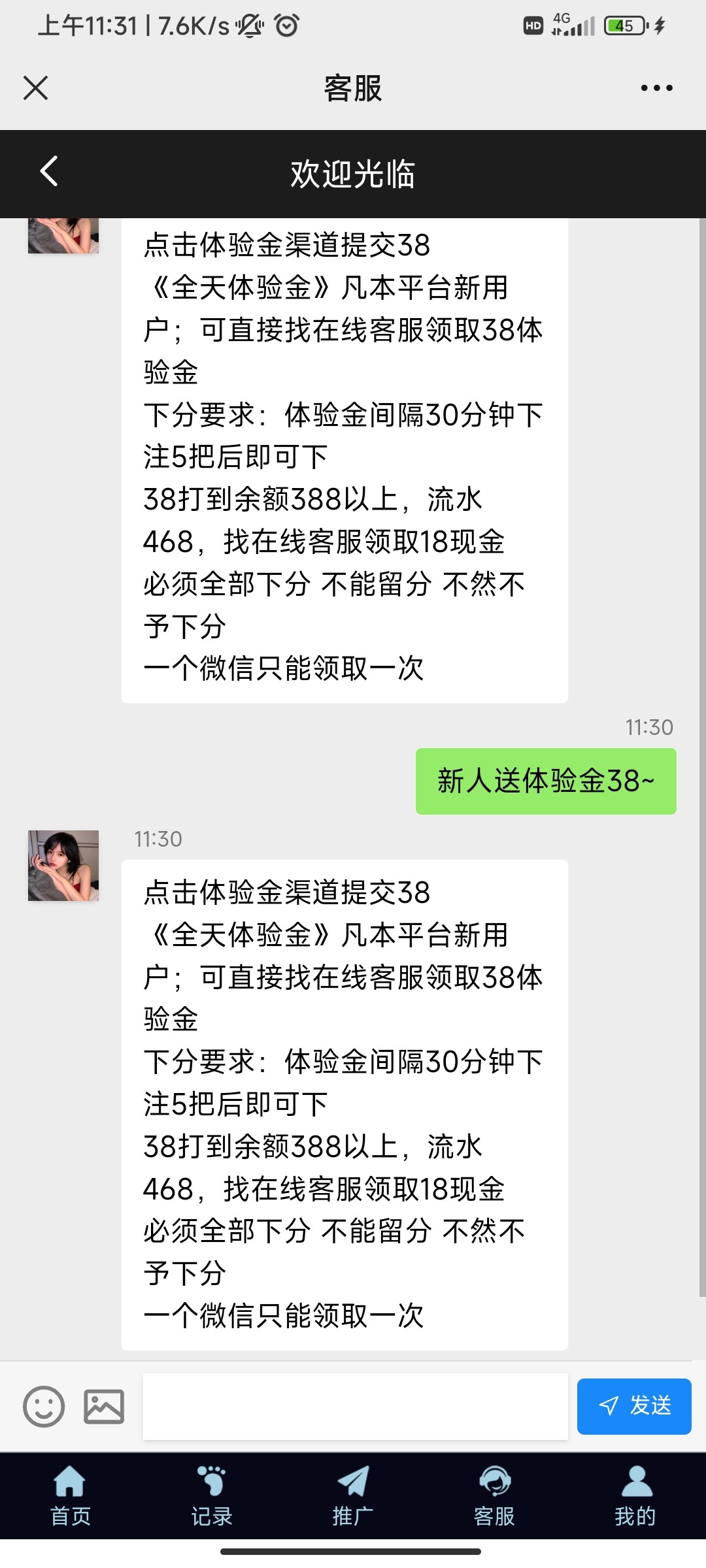Screen dimensions: 706x1568
Task: Focus the message text field
Action: 355,1406
